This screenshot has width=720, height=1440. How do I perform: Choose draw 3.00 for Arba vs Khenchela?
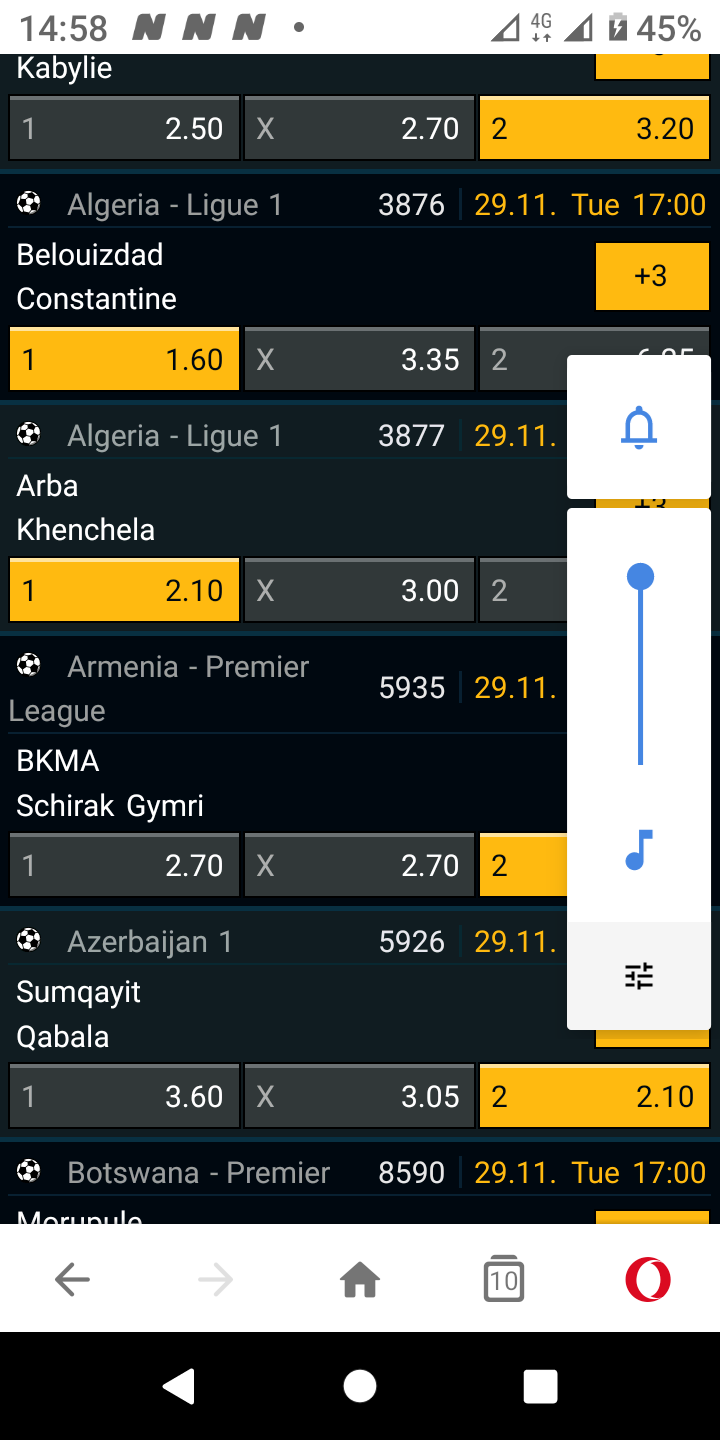coord(359,590)
